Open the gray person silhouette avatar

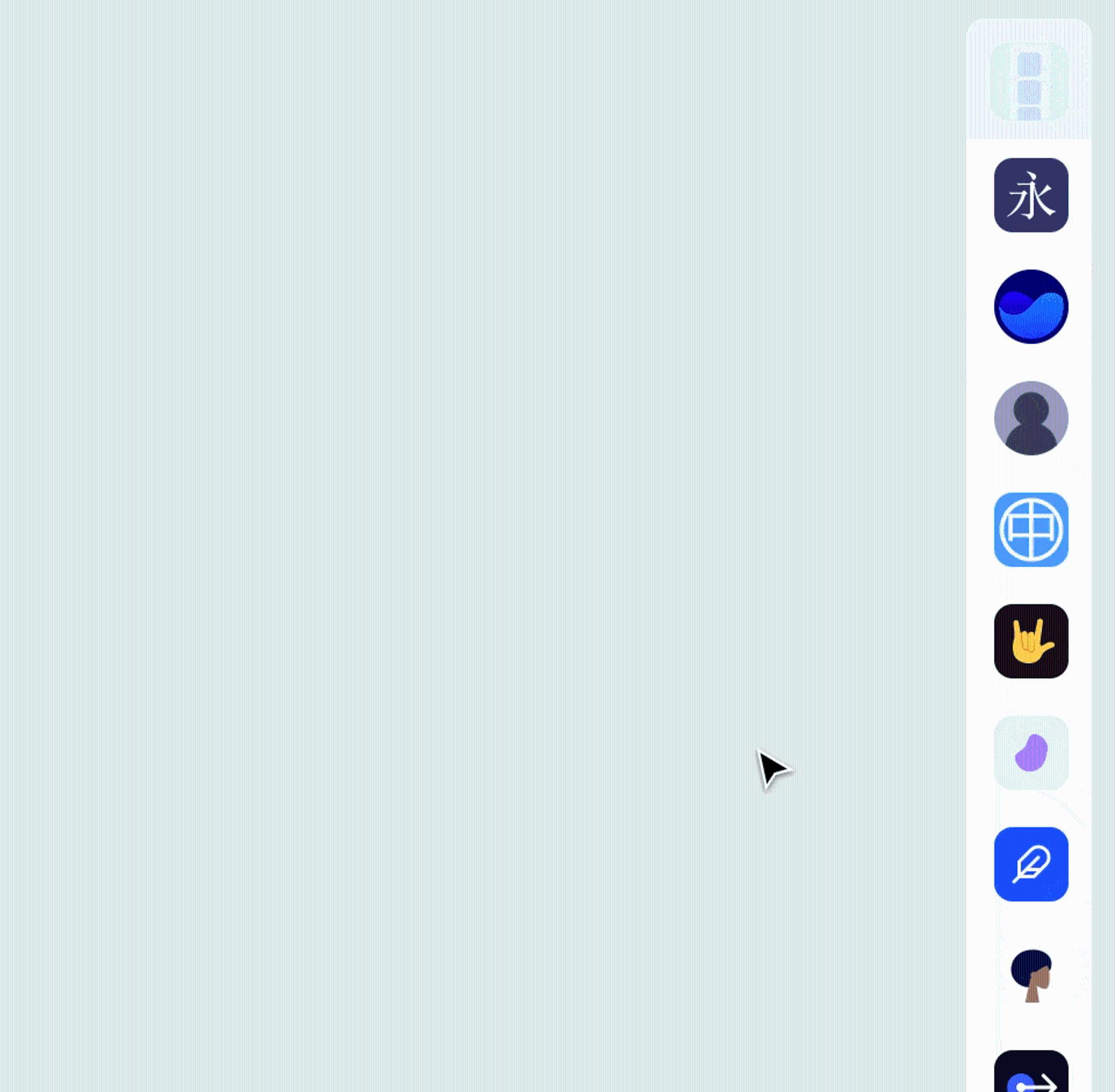click(1031, 418)
